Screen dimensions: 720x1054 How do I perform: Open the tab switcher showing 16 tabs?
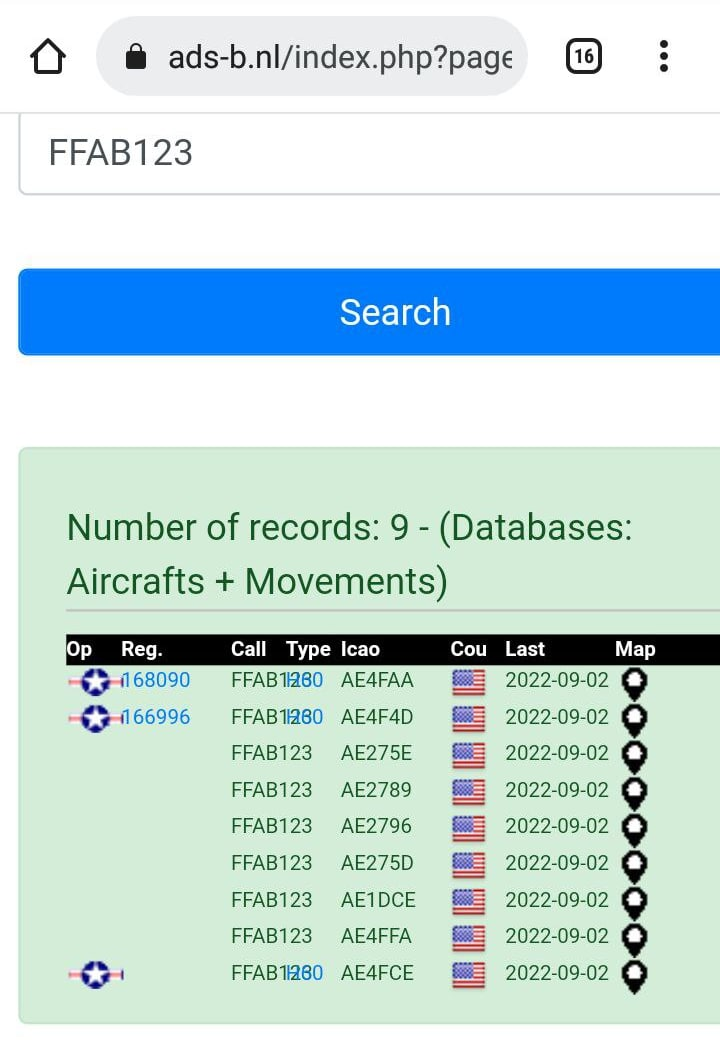point(583,57)
